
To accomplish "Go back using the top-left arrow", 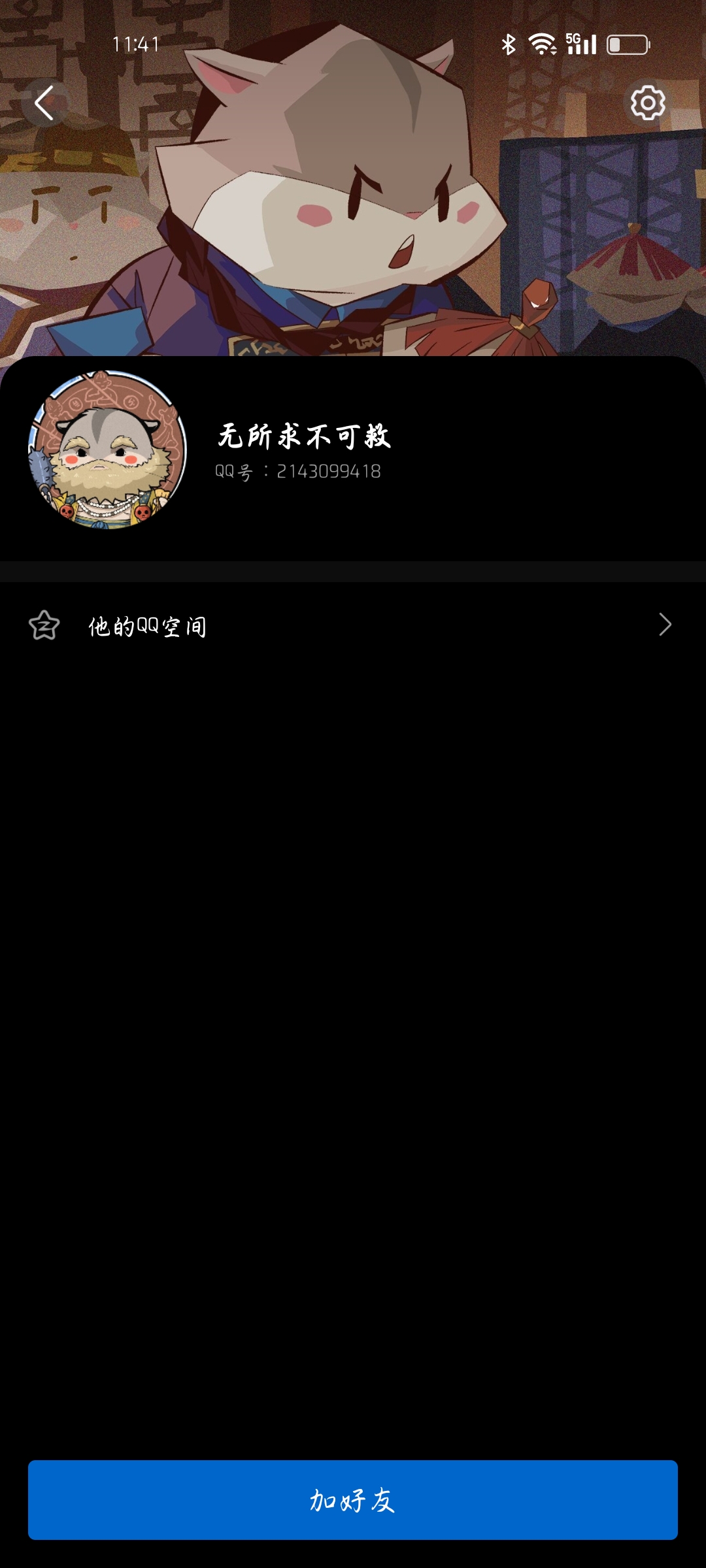I will 44,103.
